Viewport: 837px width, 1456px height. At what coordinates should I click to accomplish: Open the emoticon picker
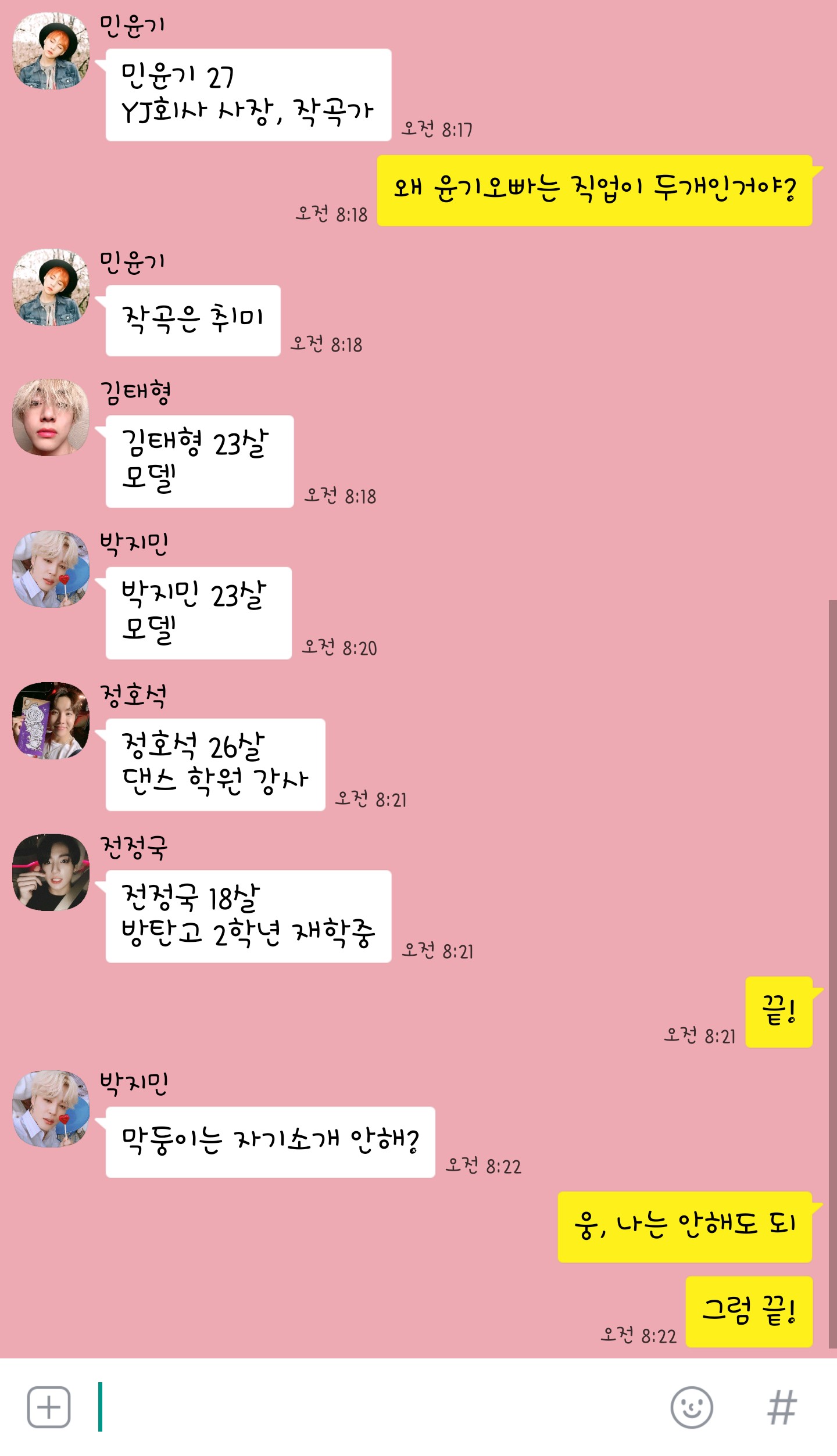[691, 1407]
